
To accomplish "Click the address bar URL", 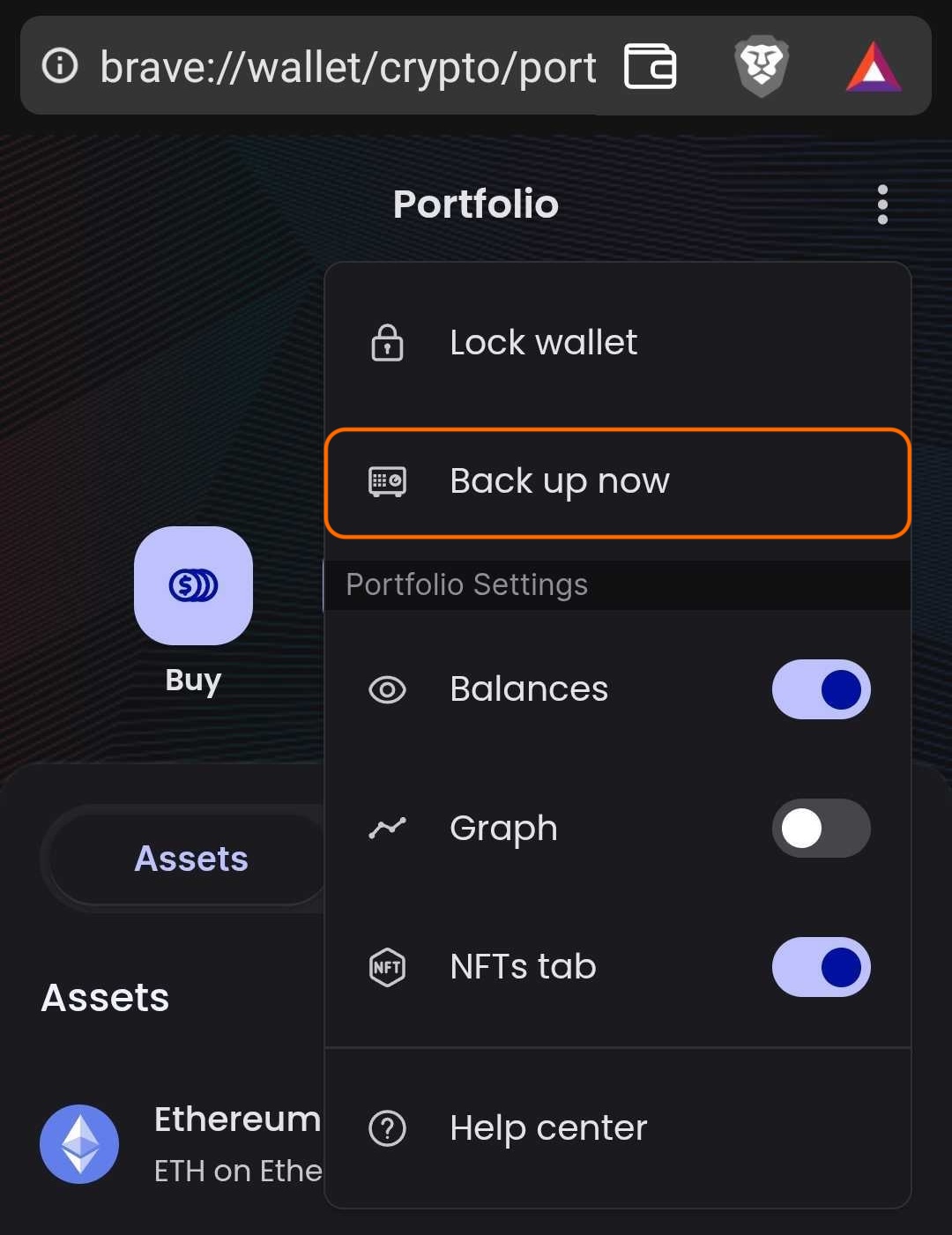I will click(x=348, y=66).
